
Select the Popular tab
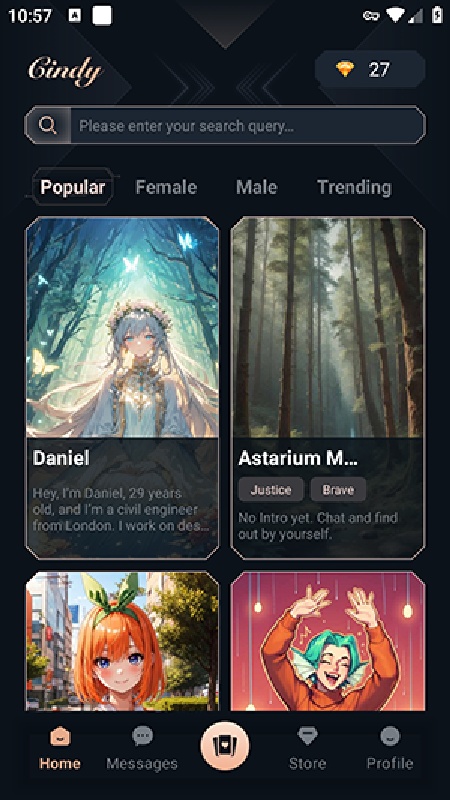point(73,187)
